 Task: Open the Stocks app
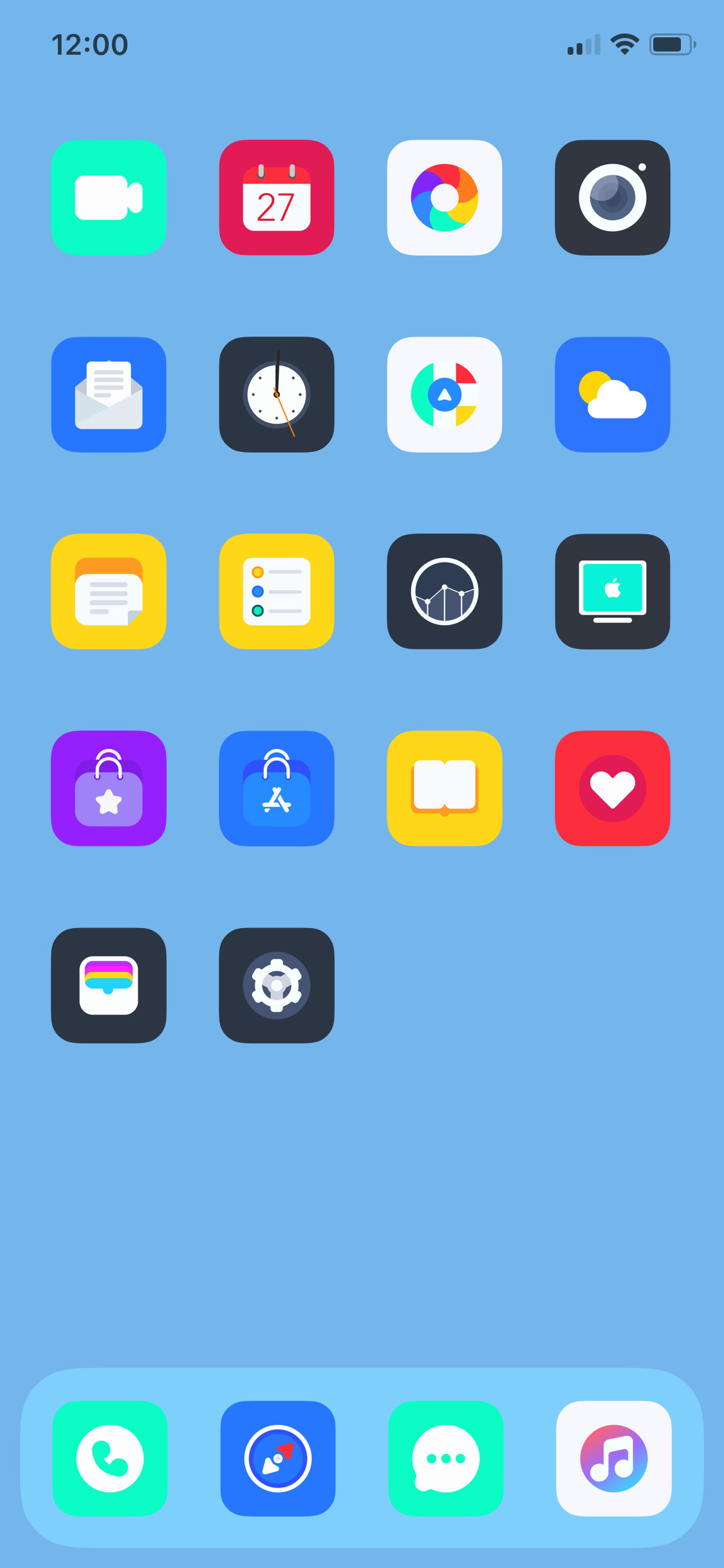[x=445, y=592]
